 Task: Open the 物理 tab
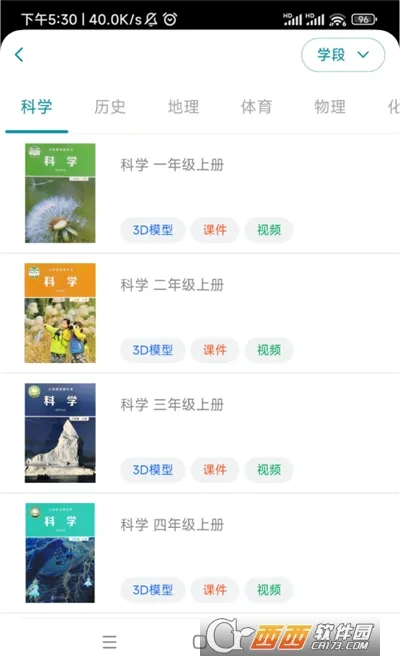[330, 107]
